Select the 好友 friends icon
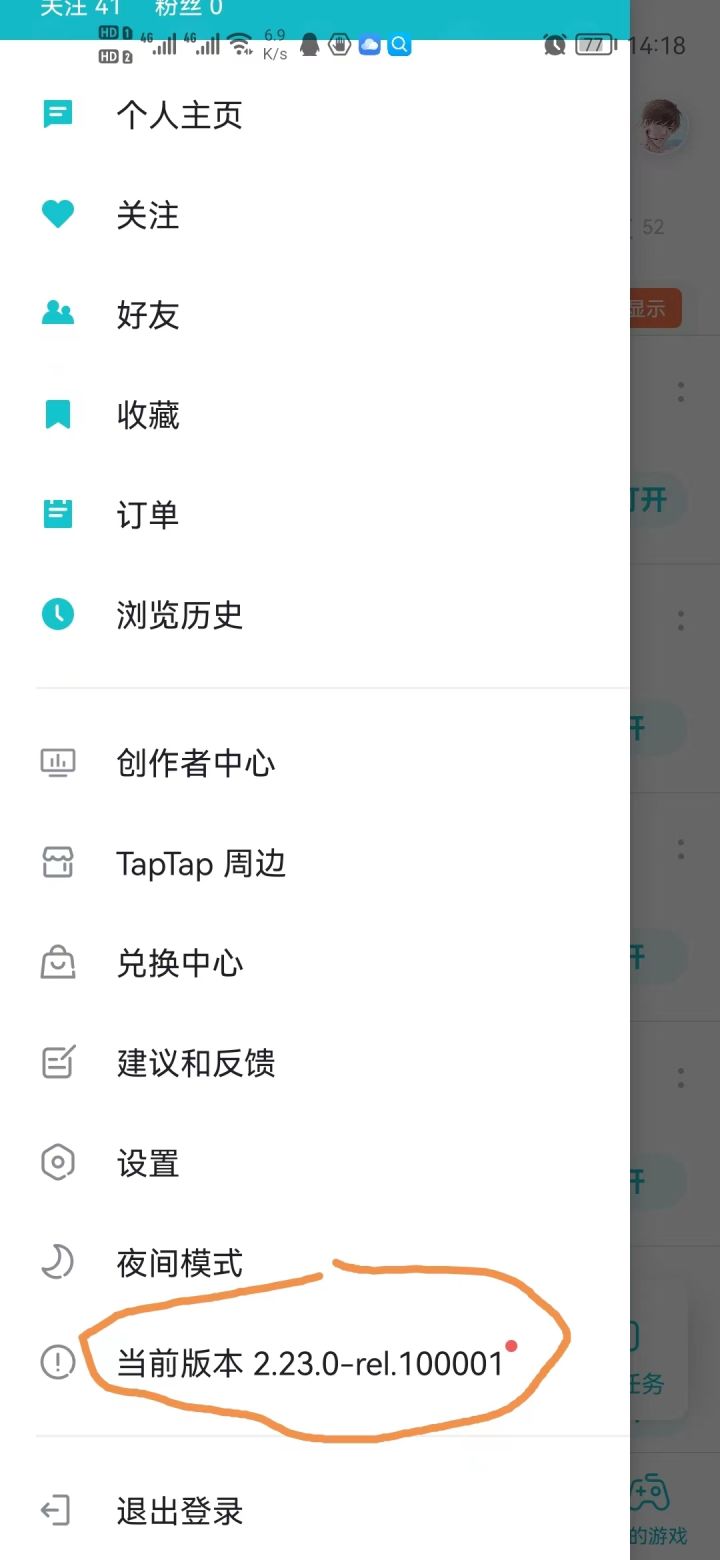Viewport: 720px width, 1560px height. click(x=57, y=314)
